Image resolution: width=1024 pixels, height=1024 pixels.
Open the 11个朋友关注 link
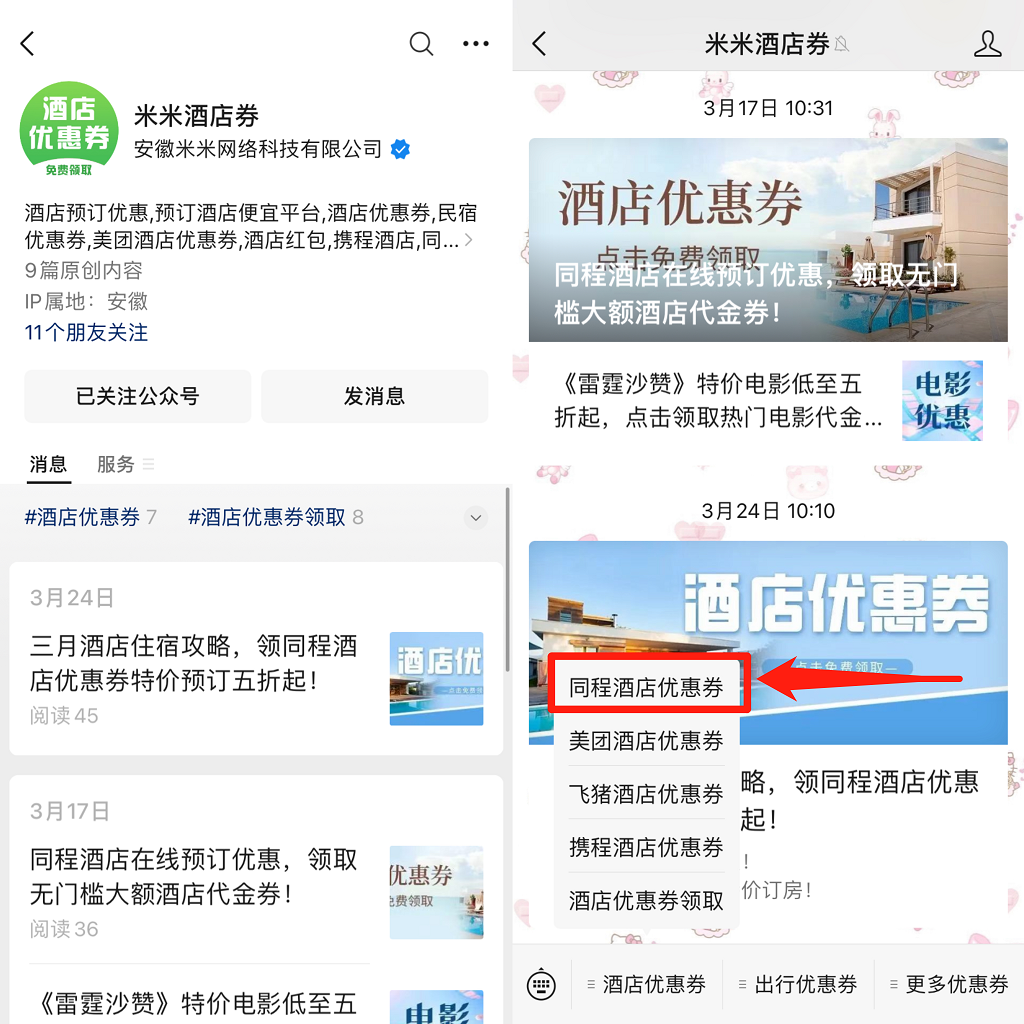click(x=86, y=332)
